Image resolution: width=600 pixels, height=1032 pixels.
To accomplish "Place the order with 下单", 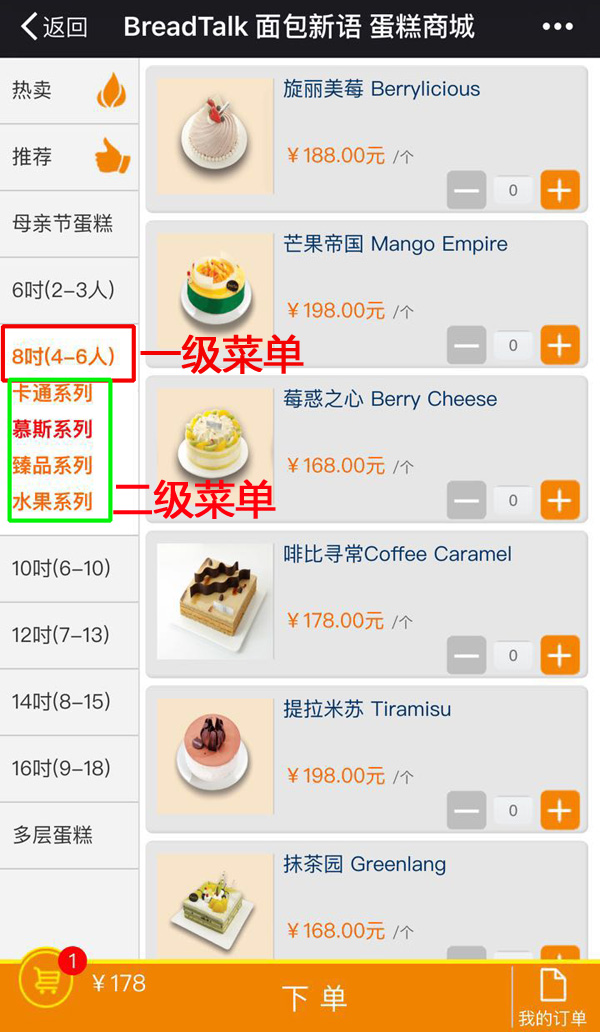I will 314,997.
